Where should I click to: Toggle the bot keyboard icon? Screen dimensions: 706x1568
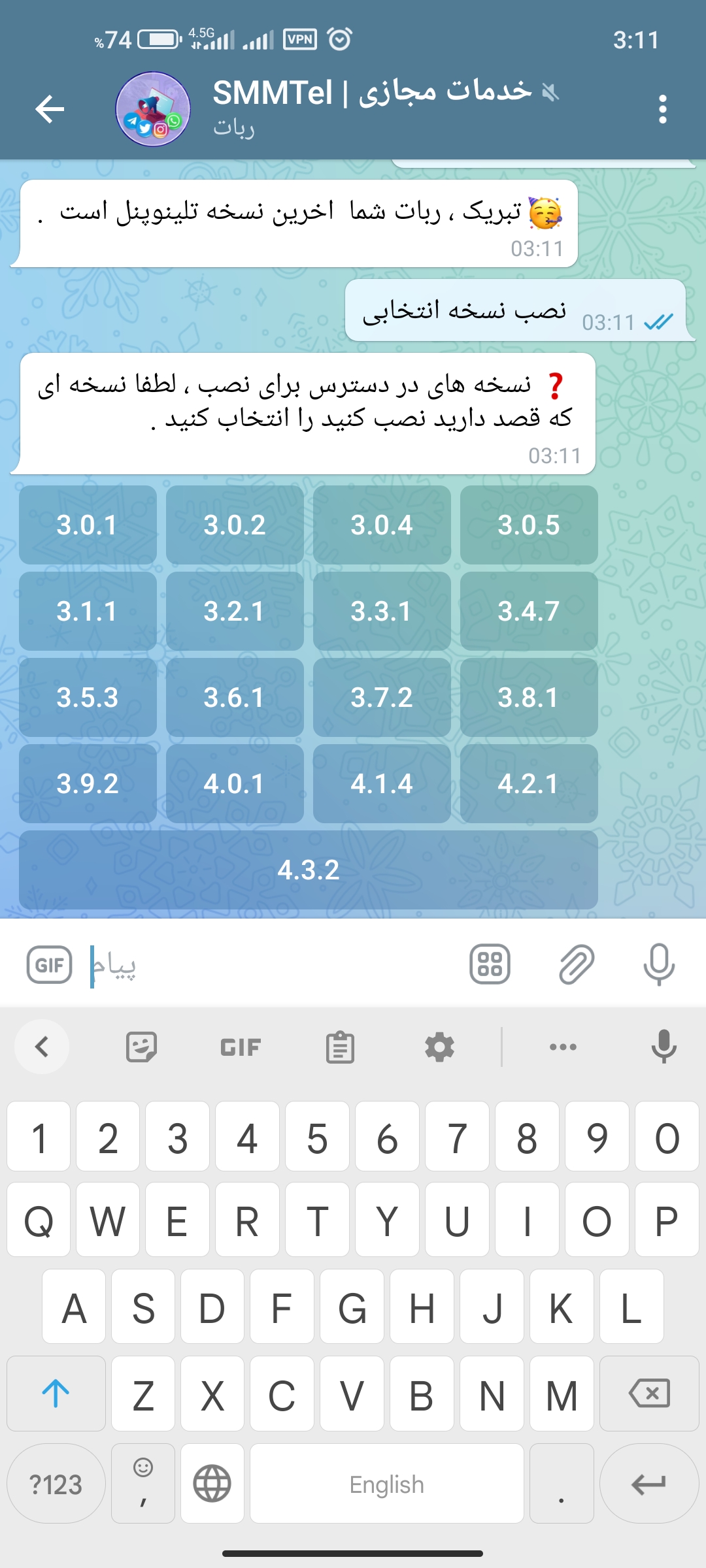(x=490, y=965)
